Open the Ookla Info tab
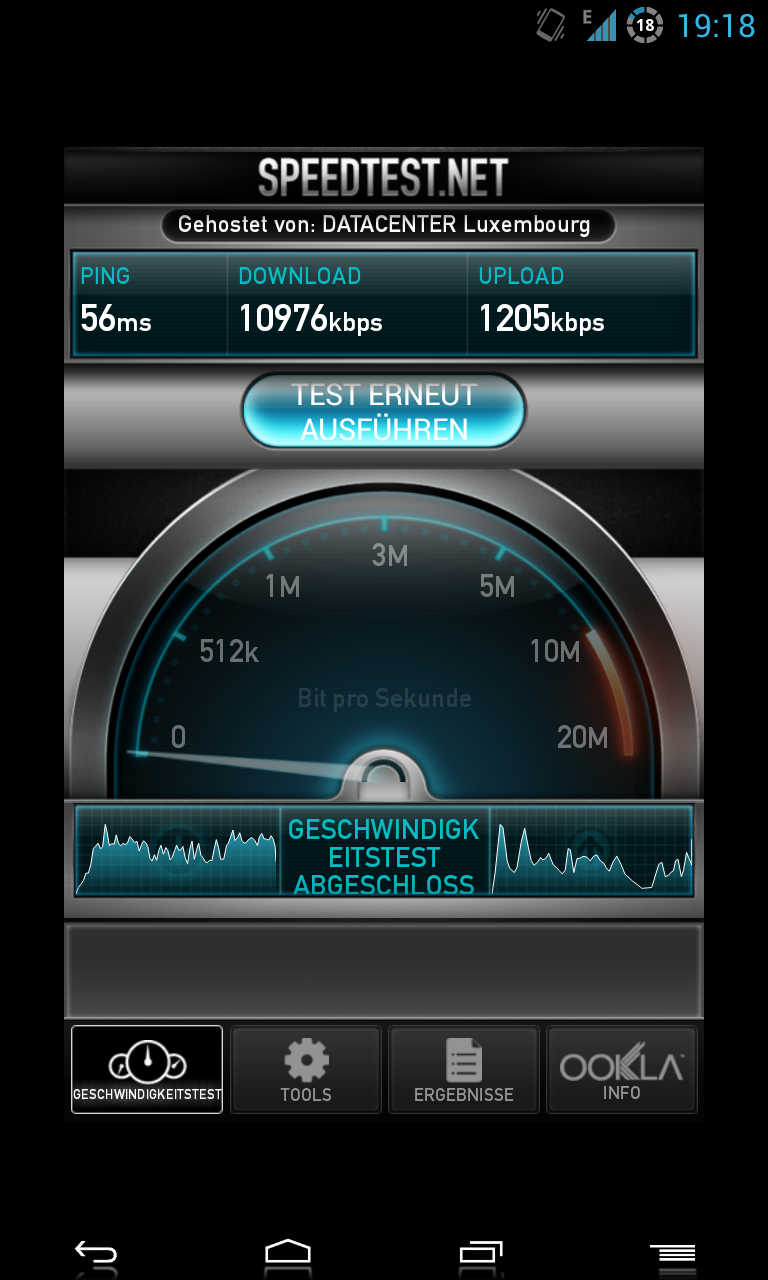 tap(622, 1069)
